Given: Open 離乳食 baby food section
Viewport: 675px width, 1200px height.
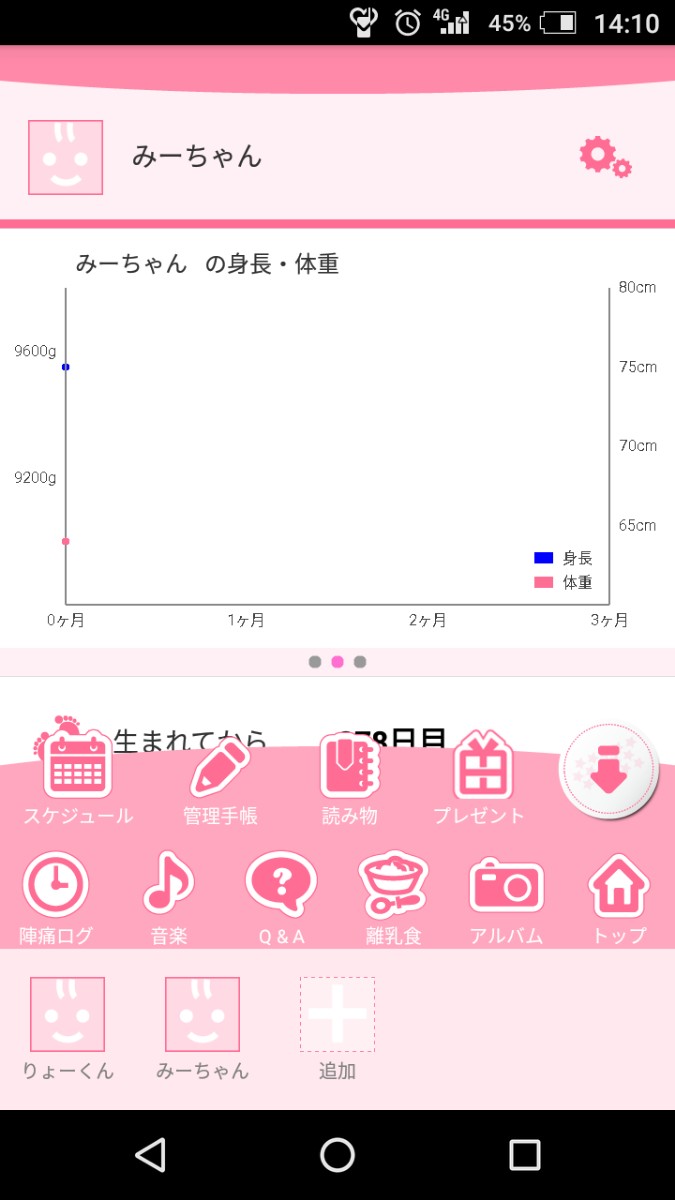Looking at the screenshot, I should [393, 897].
